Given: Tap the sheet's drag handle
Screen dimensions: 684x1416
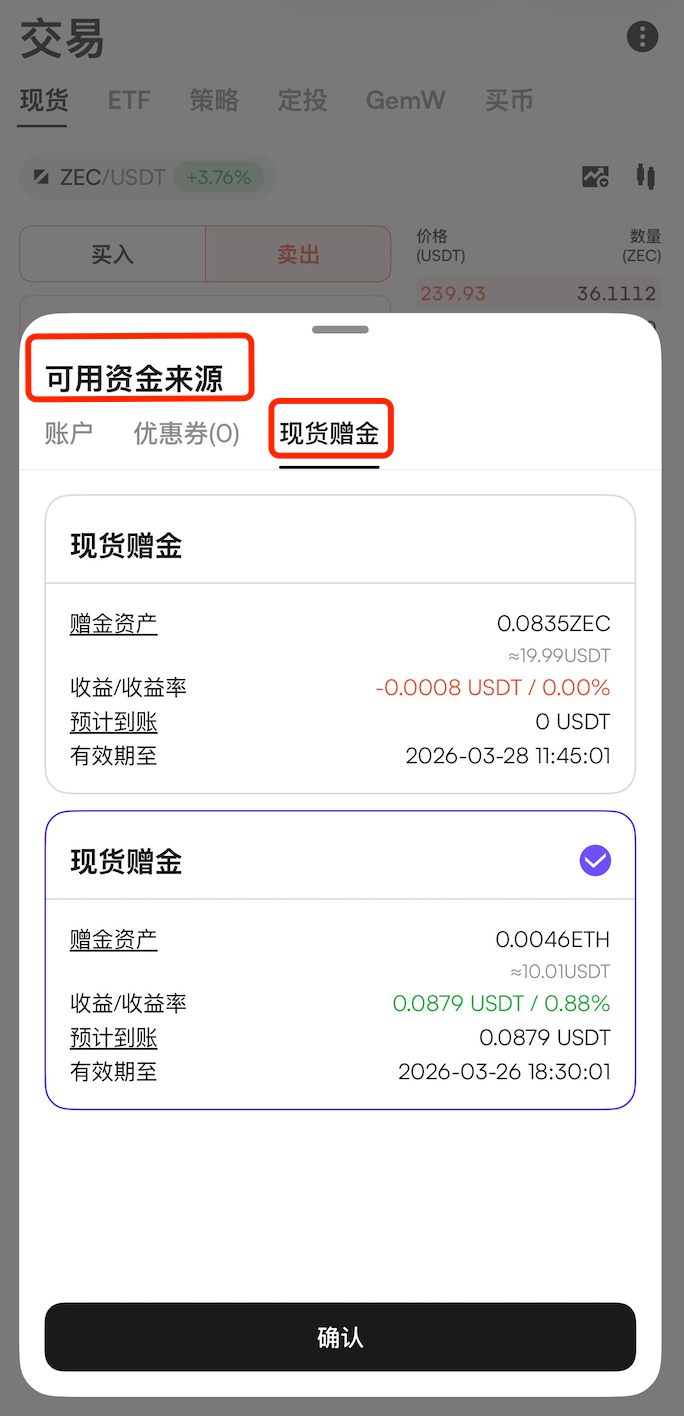Looking at the screenshot, I should pyautogui.click(x=340, y=329).
